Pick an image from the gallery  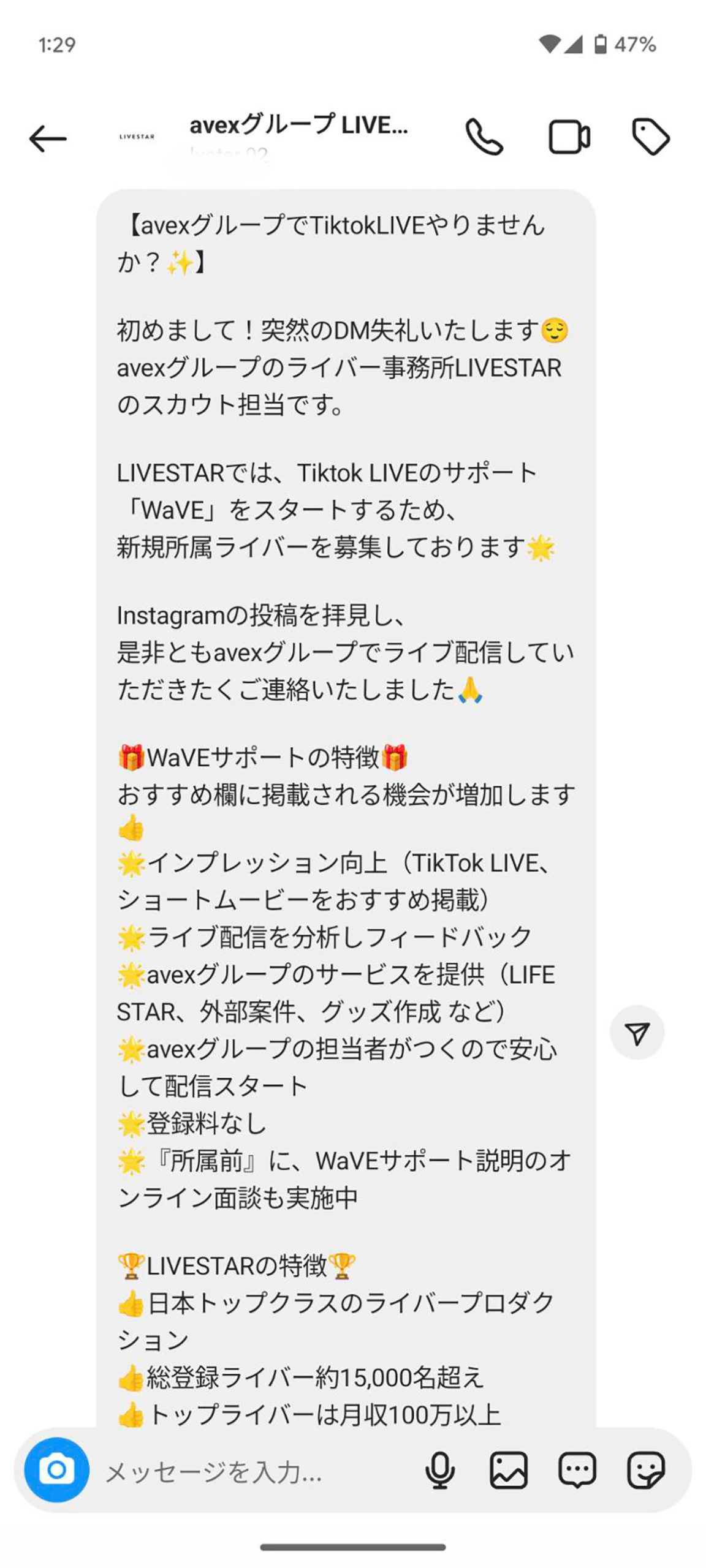509,1470
